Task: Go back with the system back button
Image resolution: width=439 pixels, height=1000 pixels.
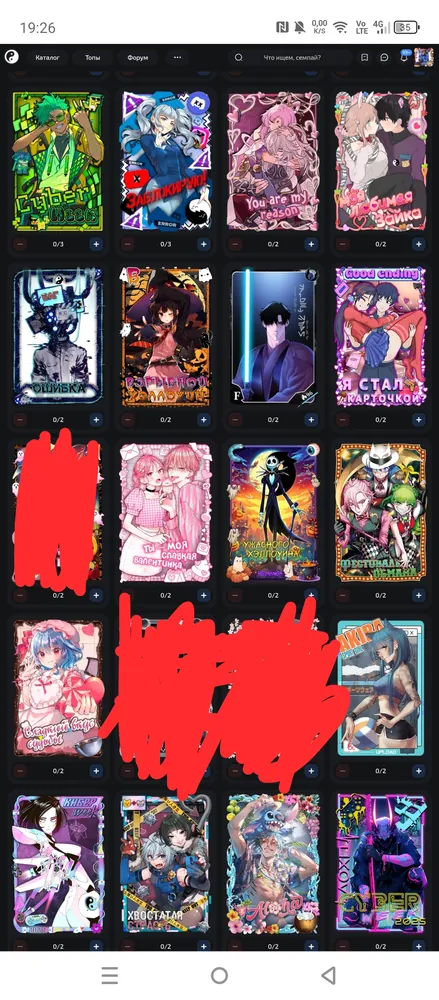Action: [x=329, y=975]
